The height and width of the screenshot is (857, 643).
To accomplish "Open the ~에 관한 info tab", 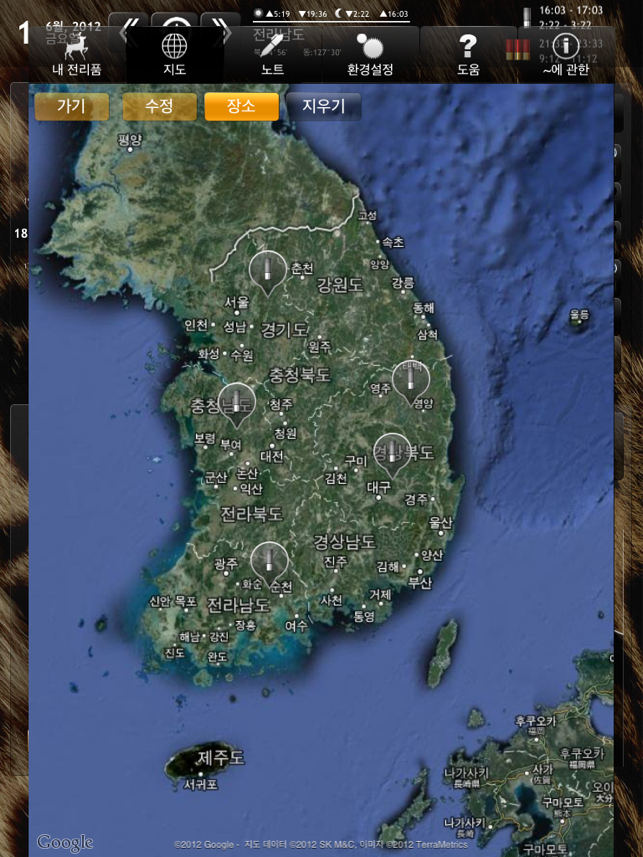I will pyautogui.click(x=567, y=54).
